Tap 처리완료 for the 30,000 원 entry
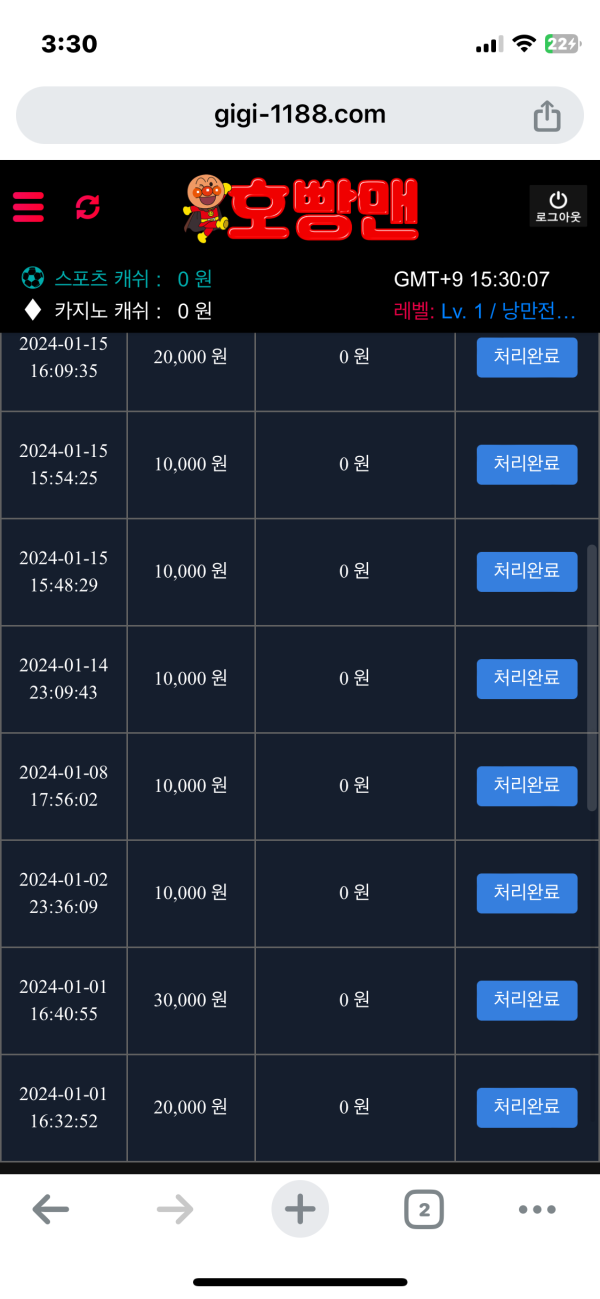Viewport: 600px width, 1299px height. point(527,1000)
